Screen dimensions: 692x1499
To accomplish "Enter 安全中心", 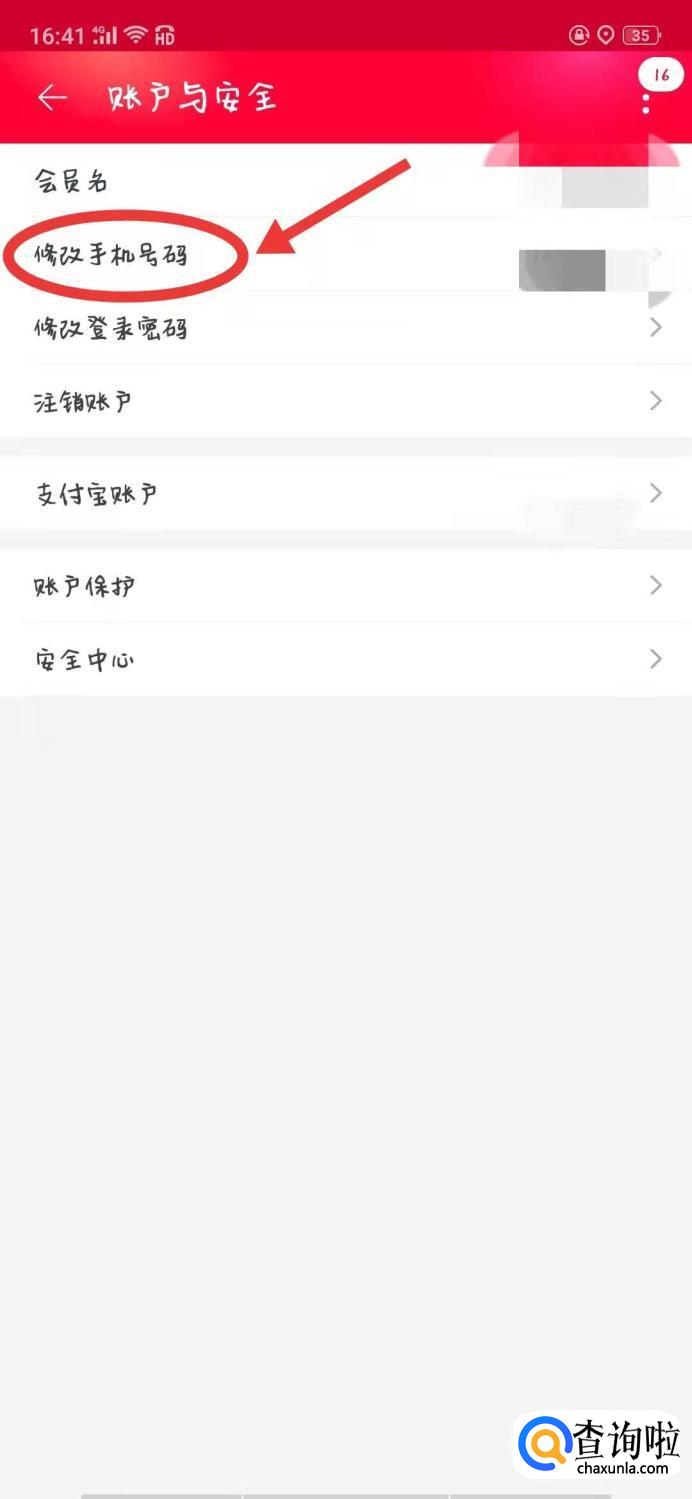I will (x=346, y=659).
